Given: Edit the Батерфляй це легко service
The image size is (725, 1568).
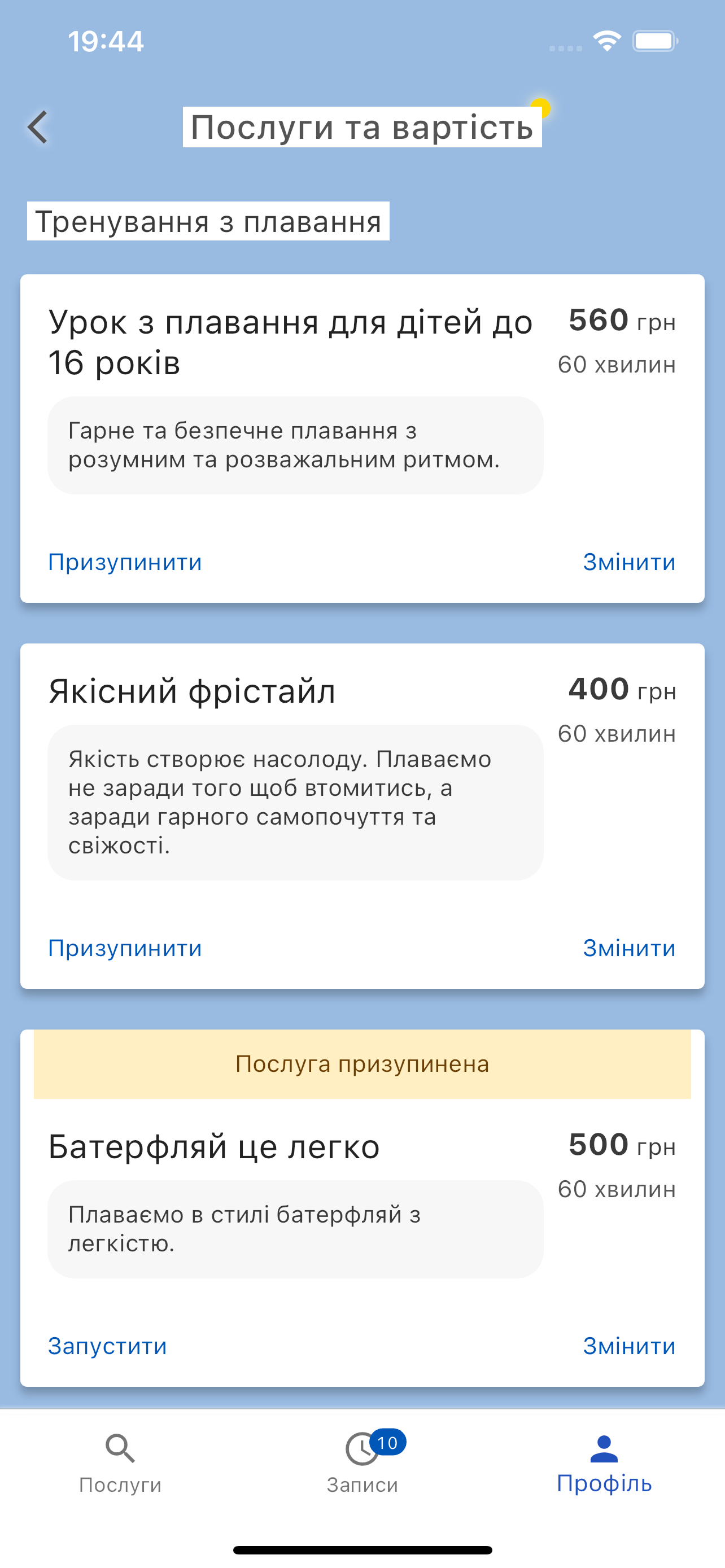Looking at the screenshot, I should tap(629, 1346).
